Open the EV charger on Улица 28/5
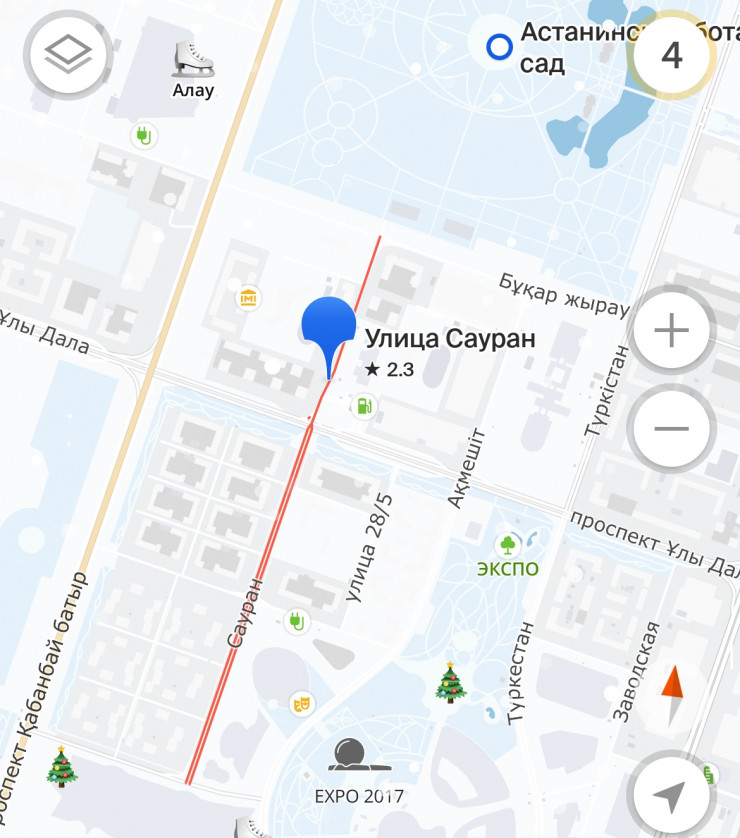This screenshot has height=838, width=740. click(x=295, y=620)
